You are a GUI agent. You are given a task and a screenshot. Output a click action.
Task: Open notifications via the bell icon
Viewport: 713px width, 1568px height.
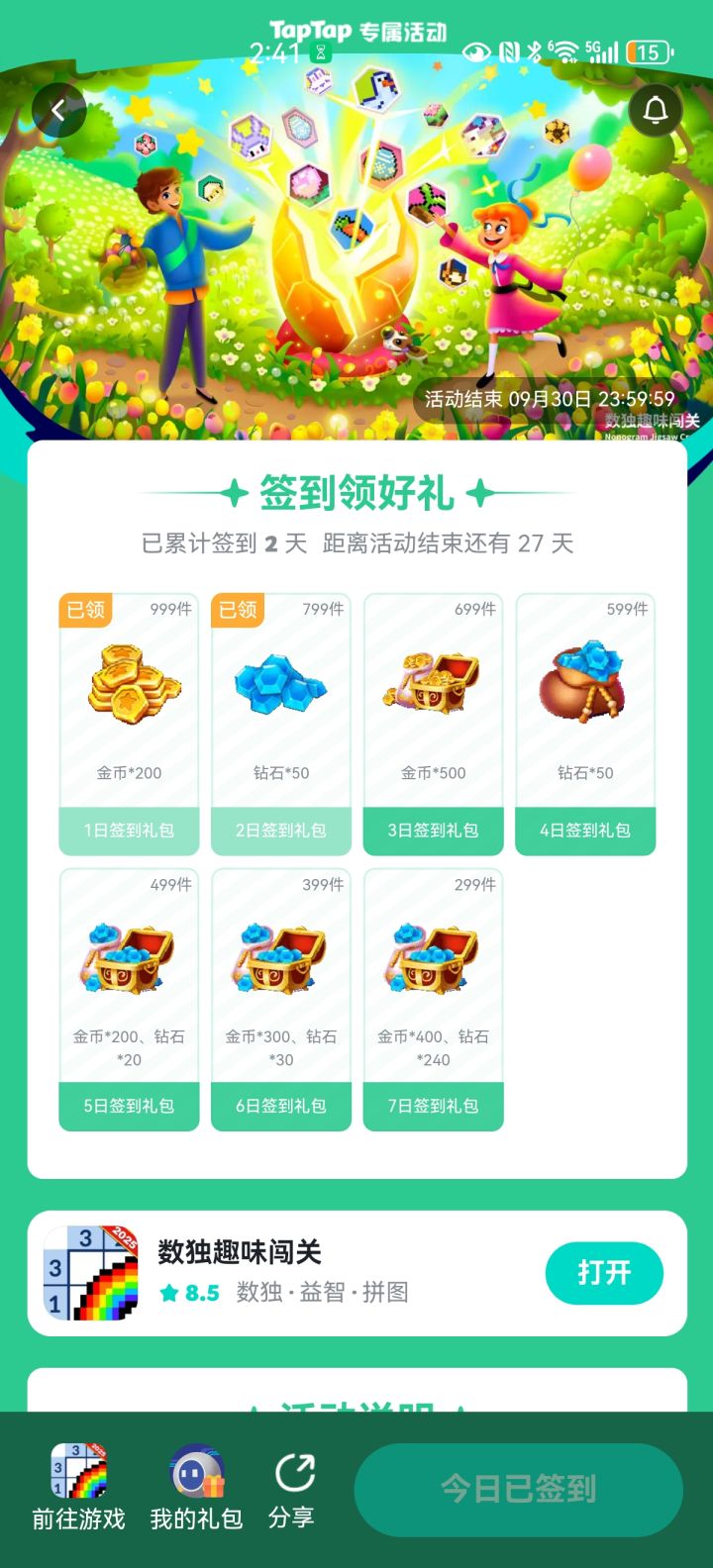(654, 110)
